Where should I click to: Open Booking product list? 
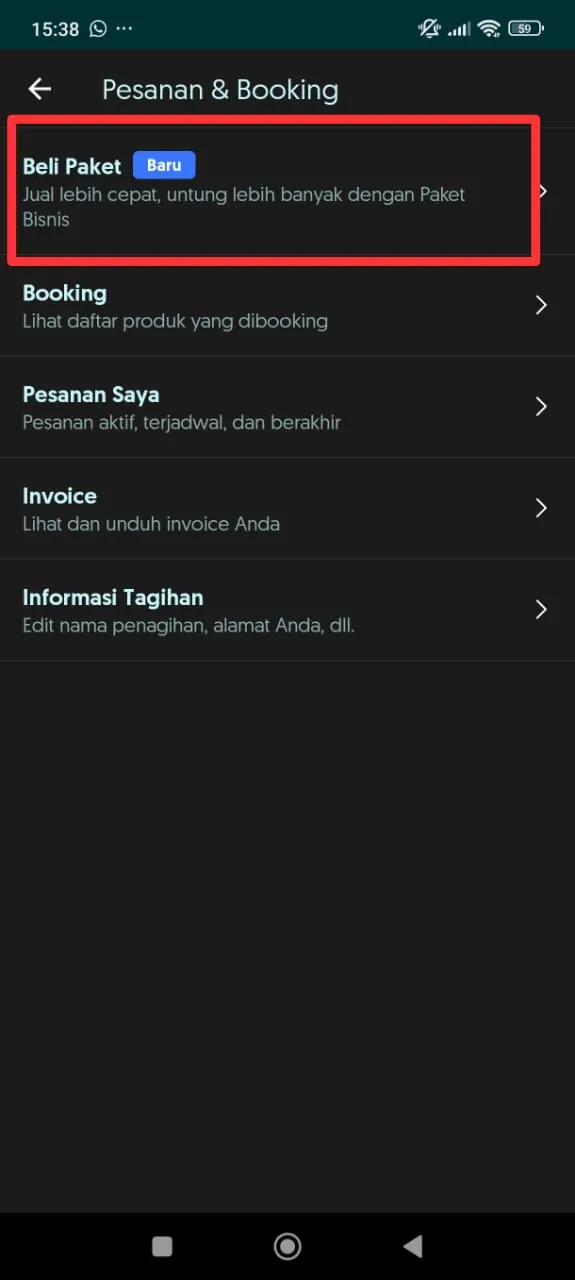[287, 305]
